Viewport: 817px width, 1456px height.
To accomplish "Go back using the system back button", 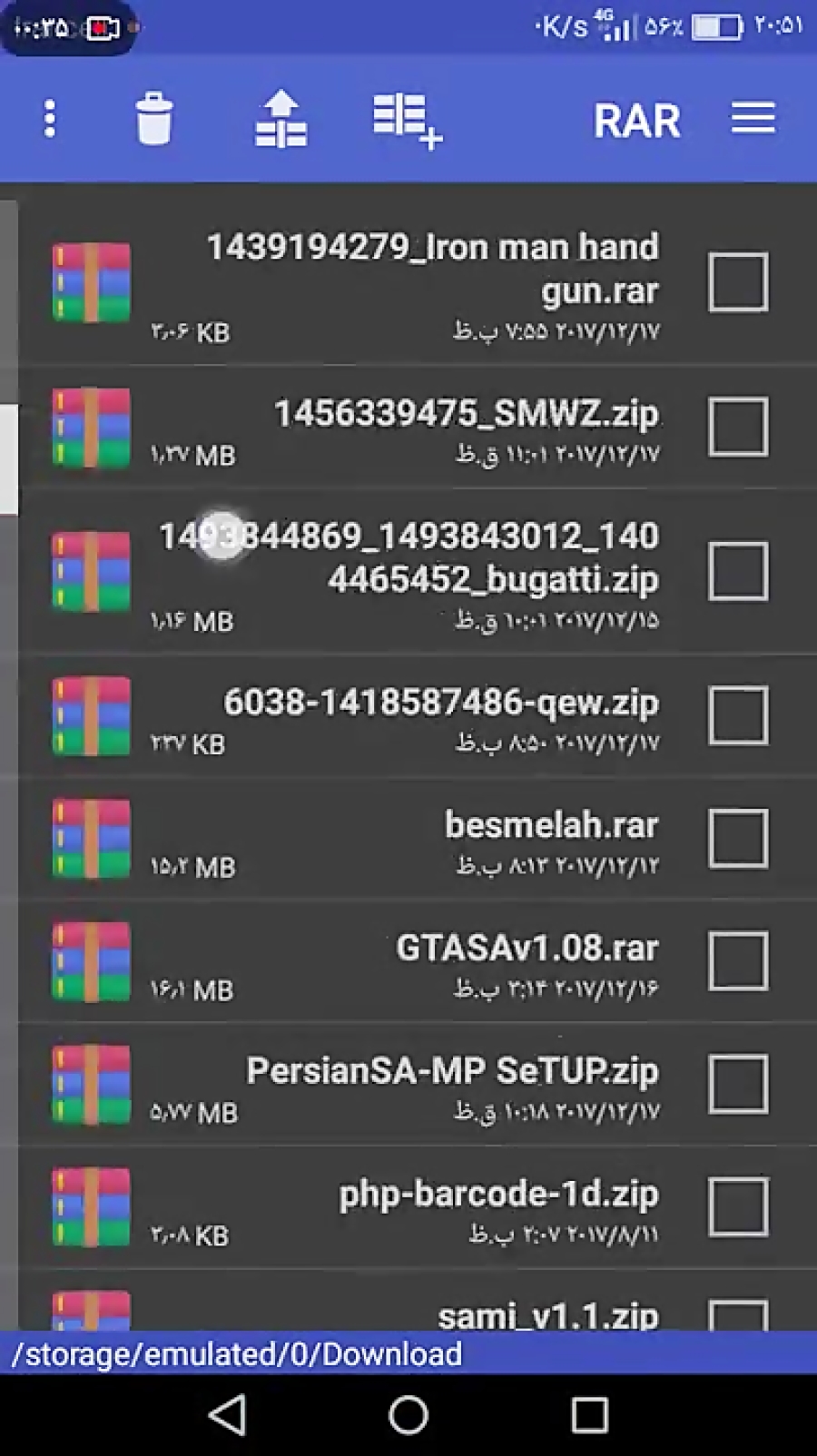I will [227, 1414].
